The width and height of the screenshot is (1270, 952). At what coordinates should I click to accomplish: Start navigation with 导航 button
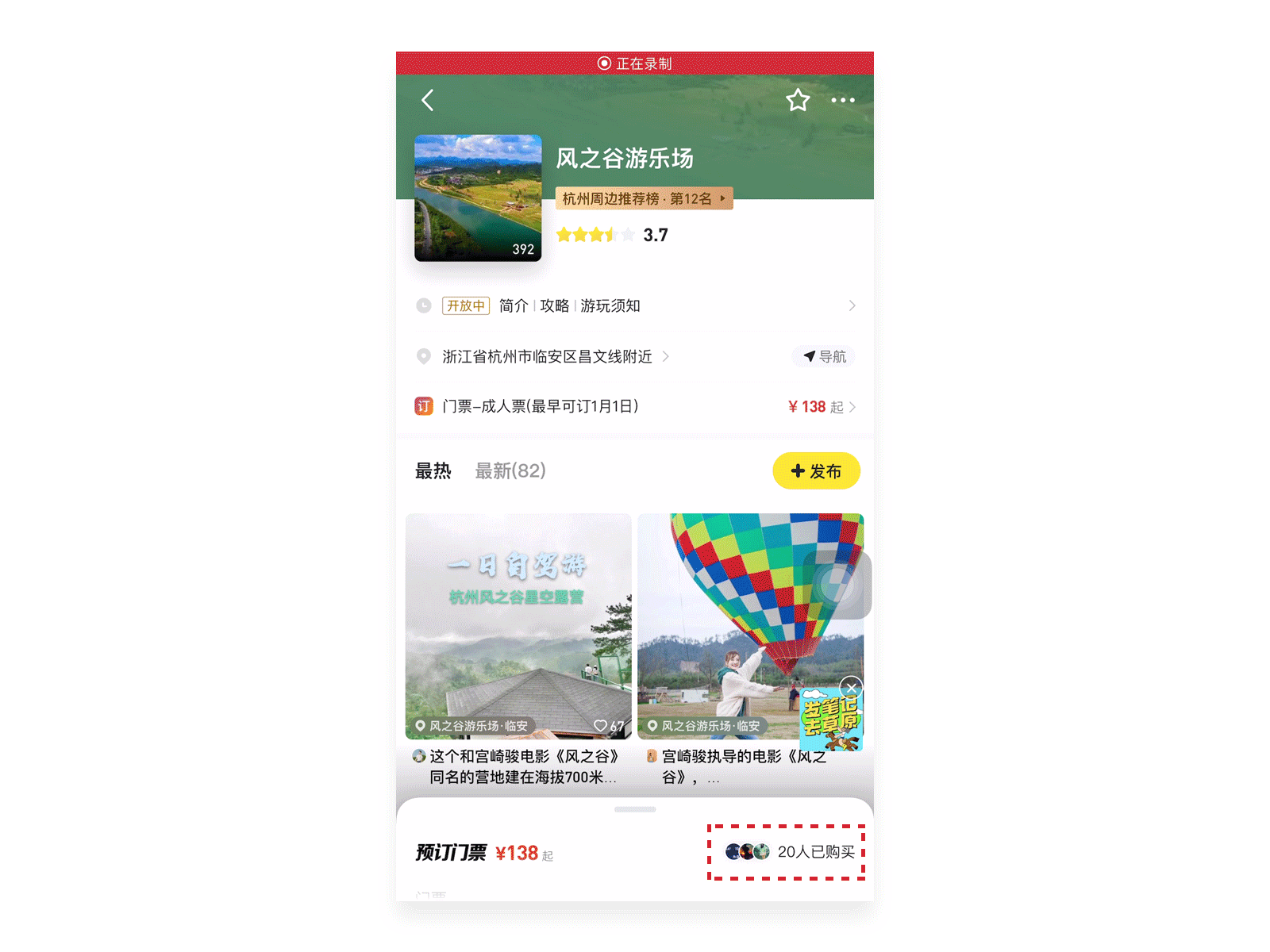pos(825,357)
